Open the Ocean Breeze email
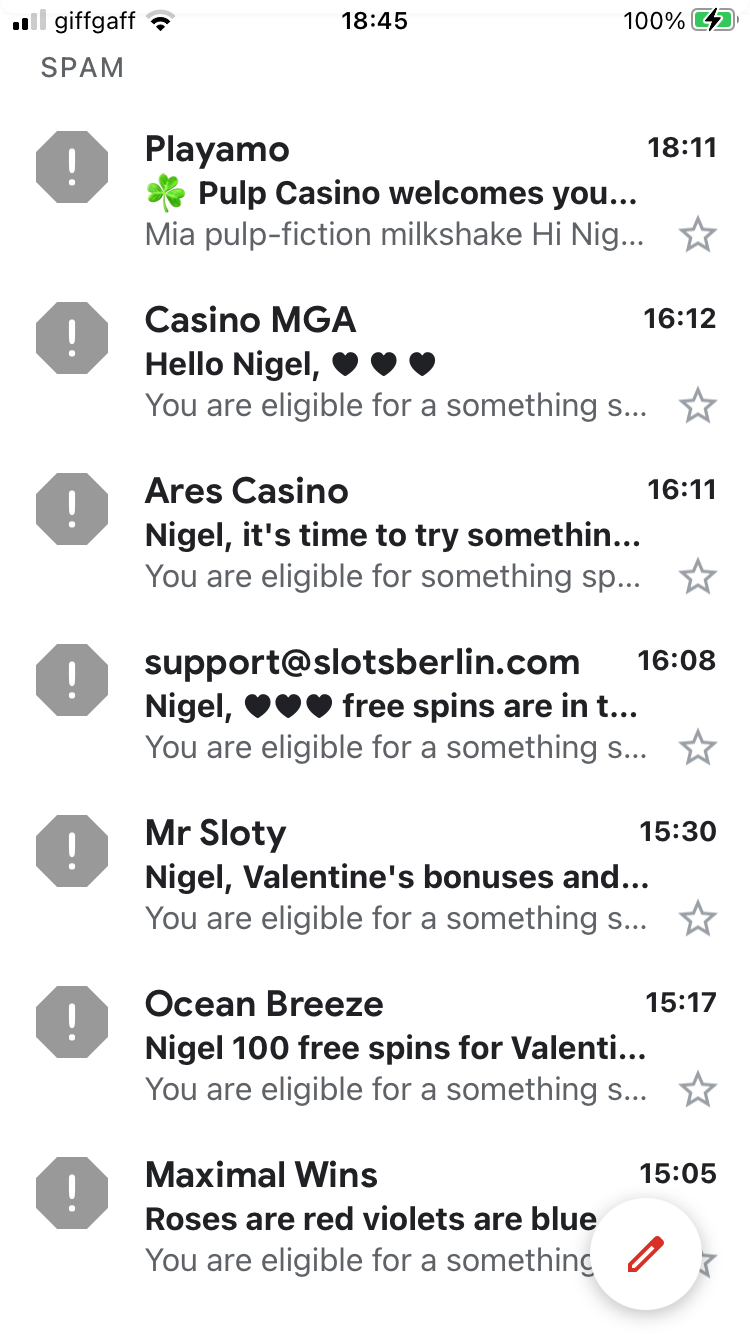The image size is (750, 1334). [390, 1047]
